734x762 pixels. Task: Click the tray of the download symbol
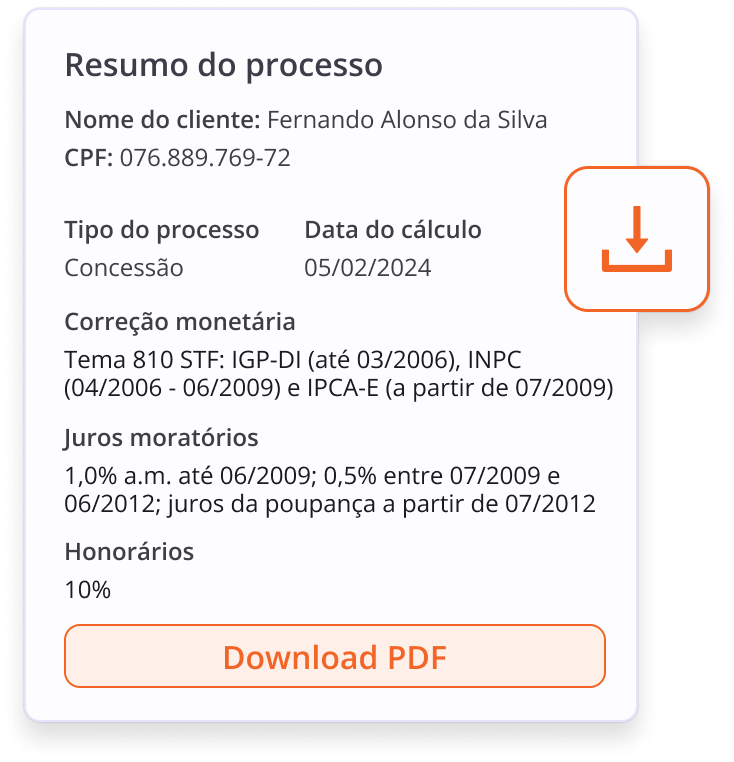pyautogui.click(x=637, y=260)
